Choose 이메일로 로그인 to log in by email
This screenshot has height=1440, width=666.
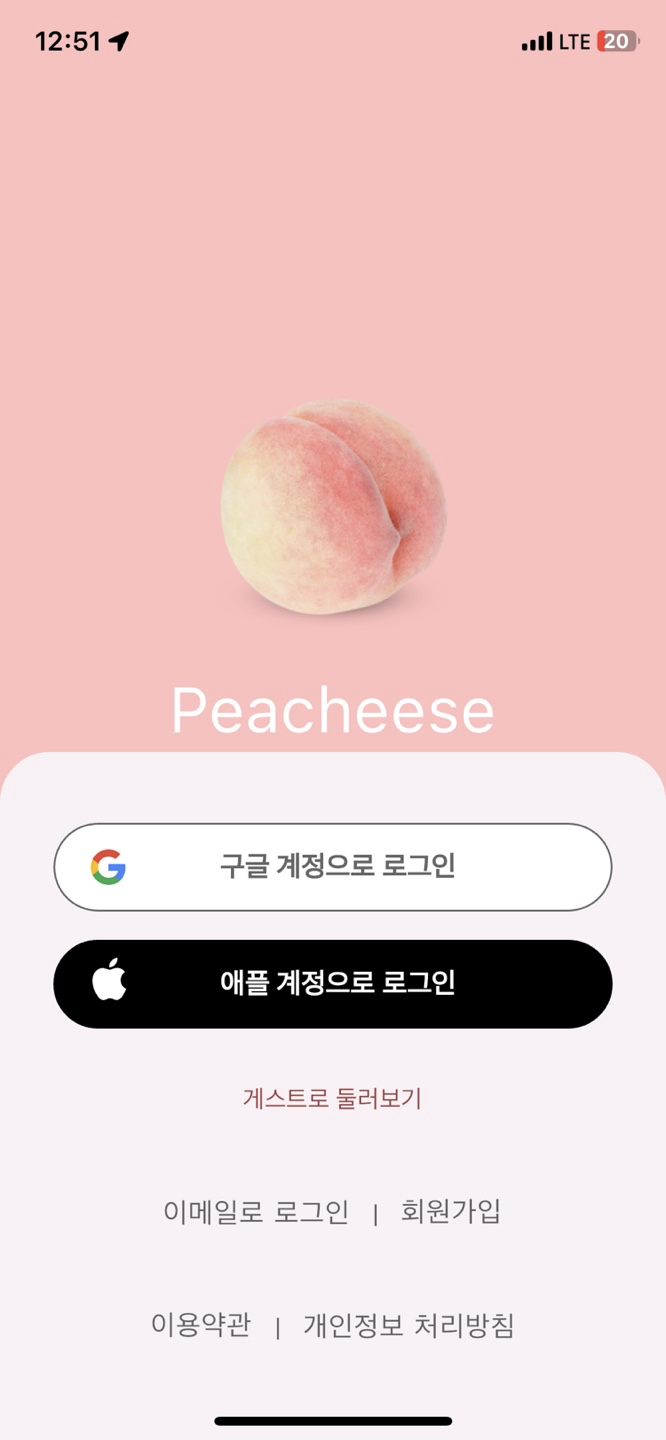click(256, 1212)
